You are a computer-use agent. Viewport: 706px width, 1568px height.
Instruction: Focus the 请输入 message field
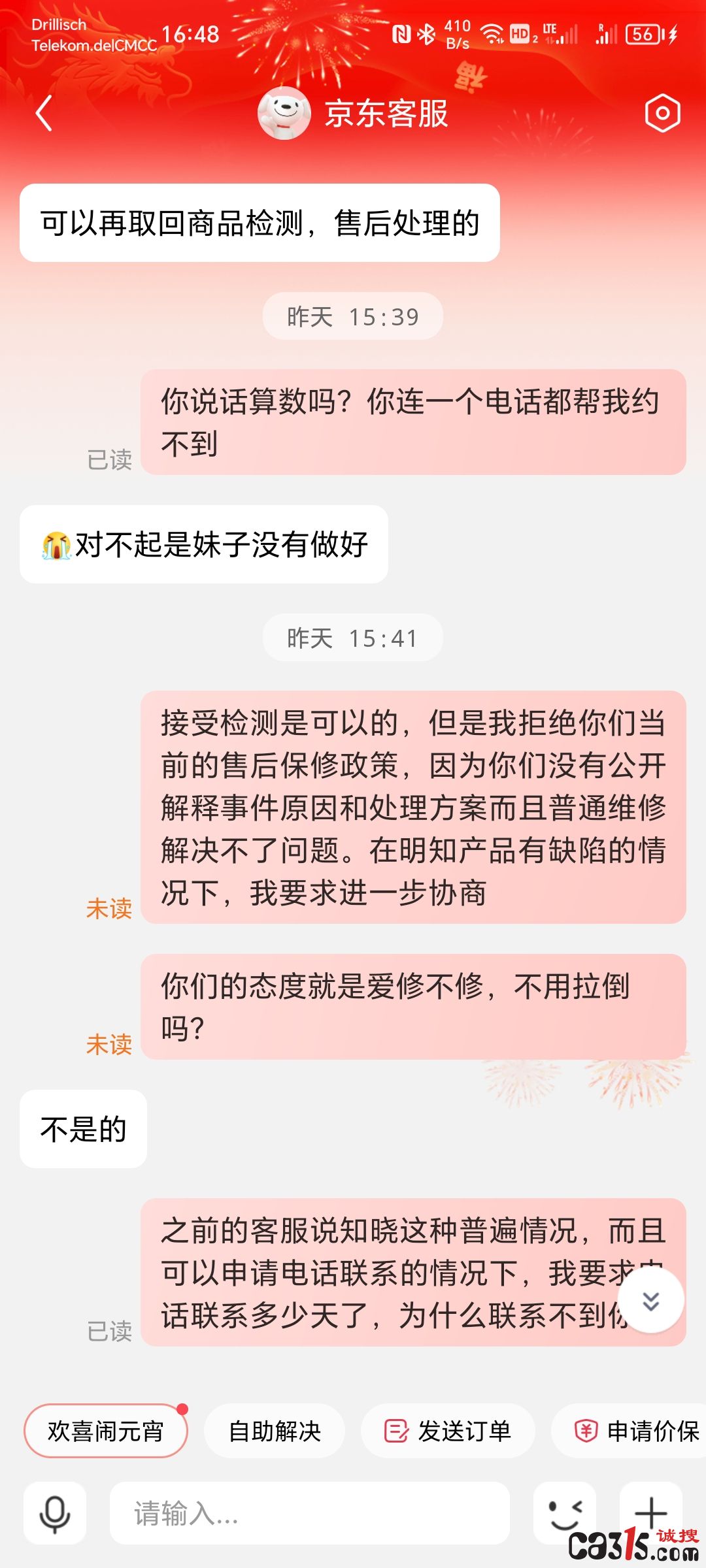[x=309, y=1513]
